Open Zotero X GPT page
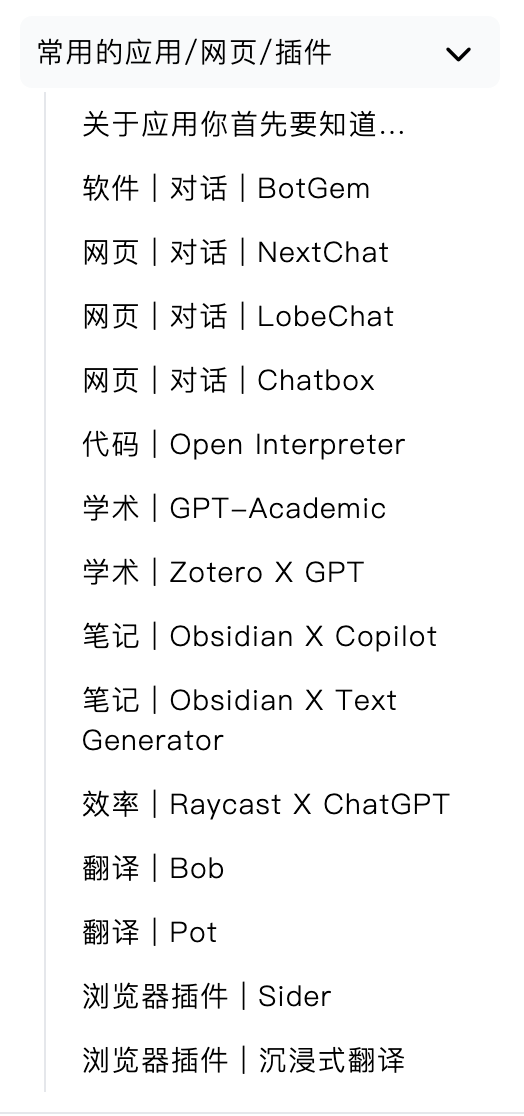524x1116 pixels. [x=224, y=573]
